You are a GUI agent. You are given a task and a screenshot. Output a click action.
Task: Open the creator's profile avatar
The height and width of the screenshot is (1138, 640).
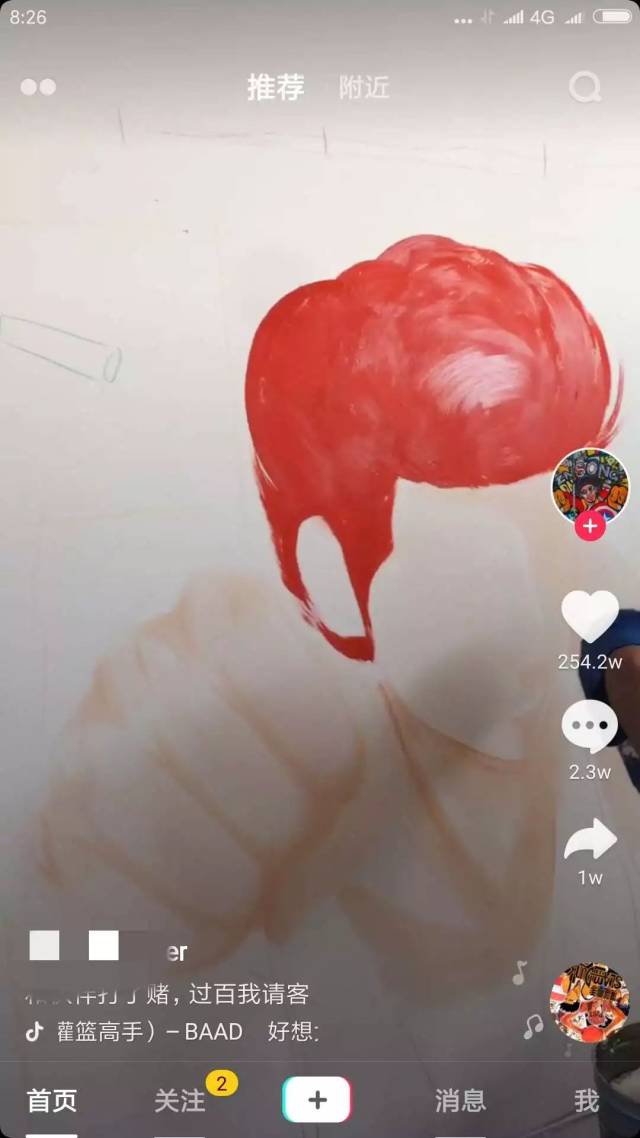[x=590, y=486]
